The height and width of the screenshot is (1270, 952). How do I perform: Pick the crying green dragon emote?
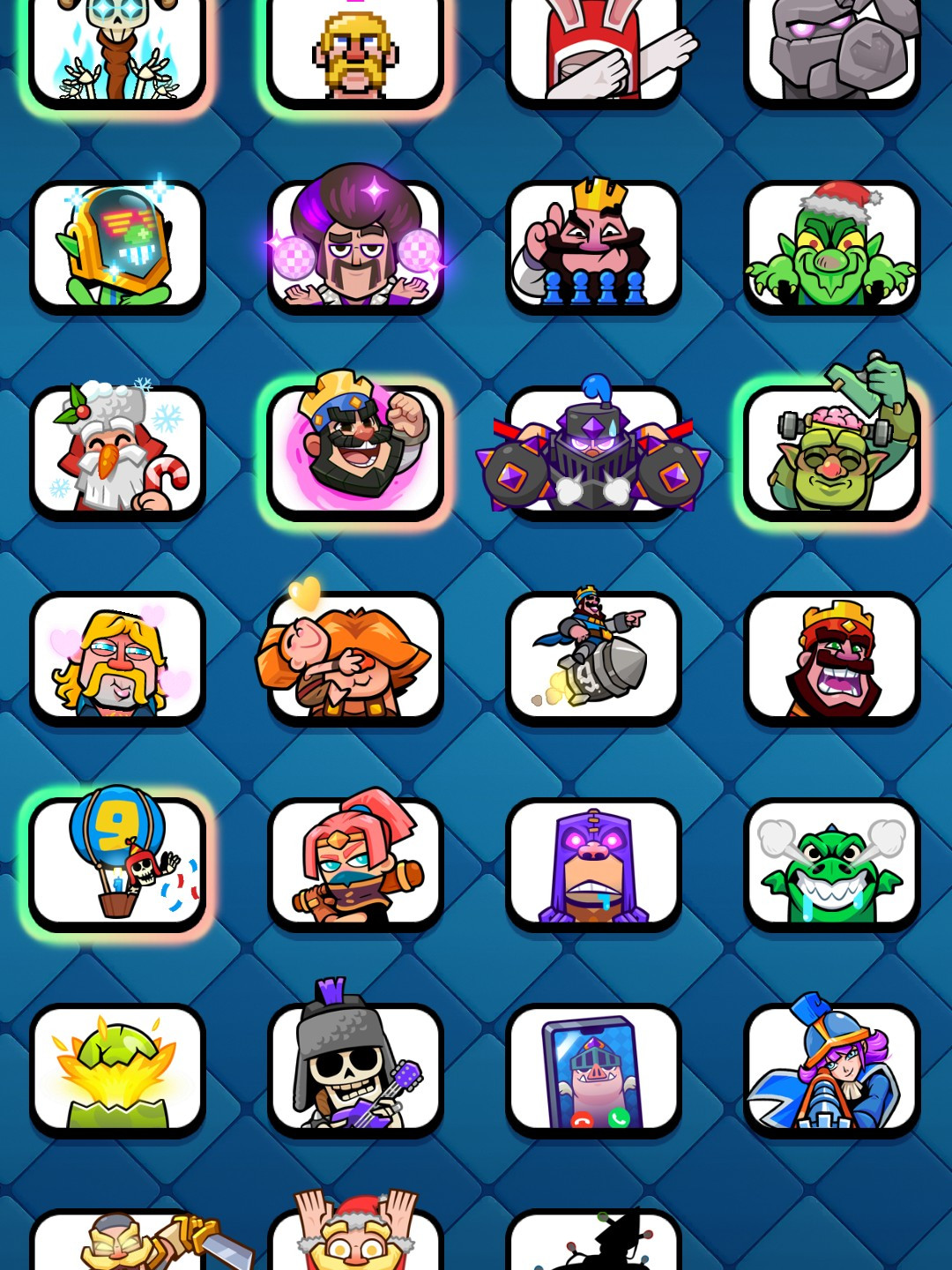[831, 863]
